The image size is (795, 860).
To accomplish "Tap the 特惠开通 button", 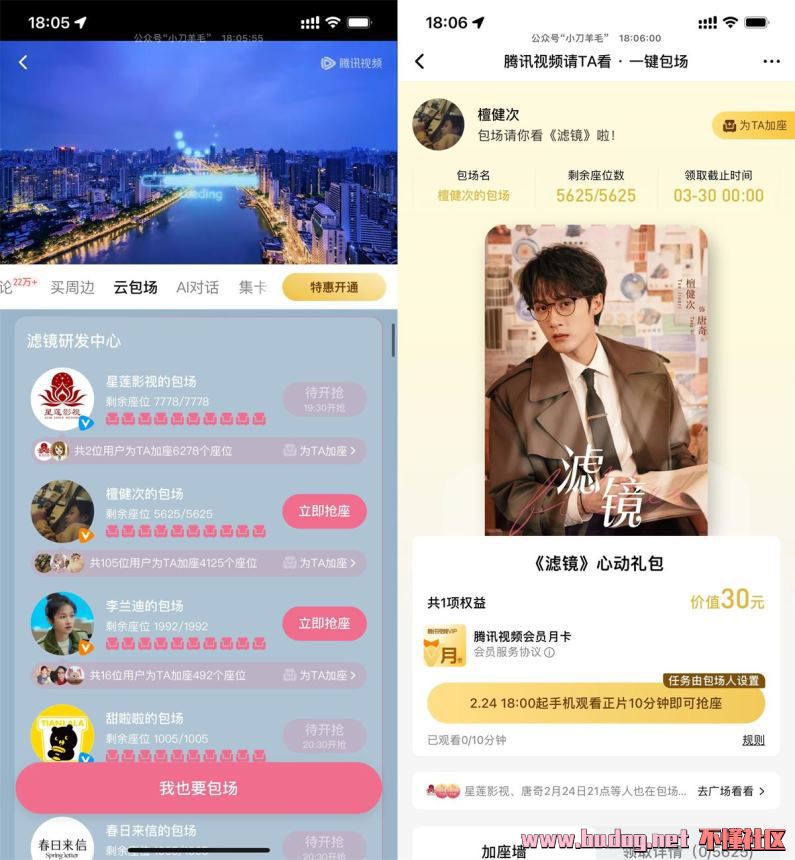I will click(x=333, y=288).
